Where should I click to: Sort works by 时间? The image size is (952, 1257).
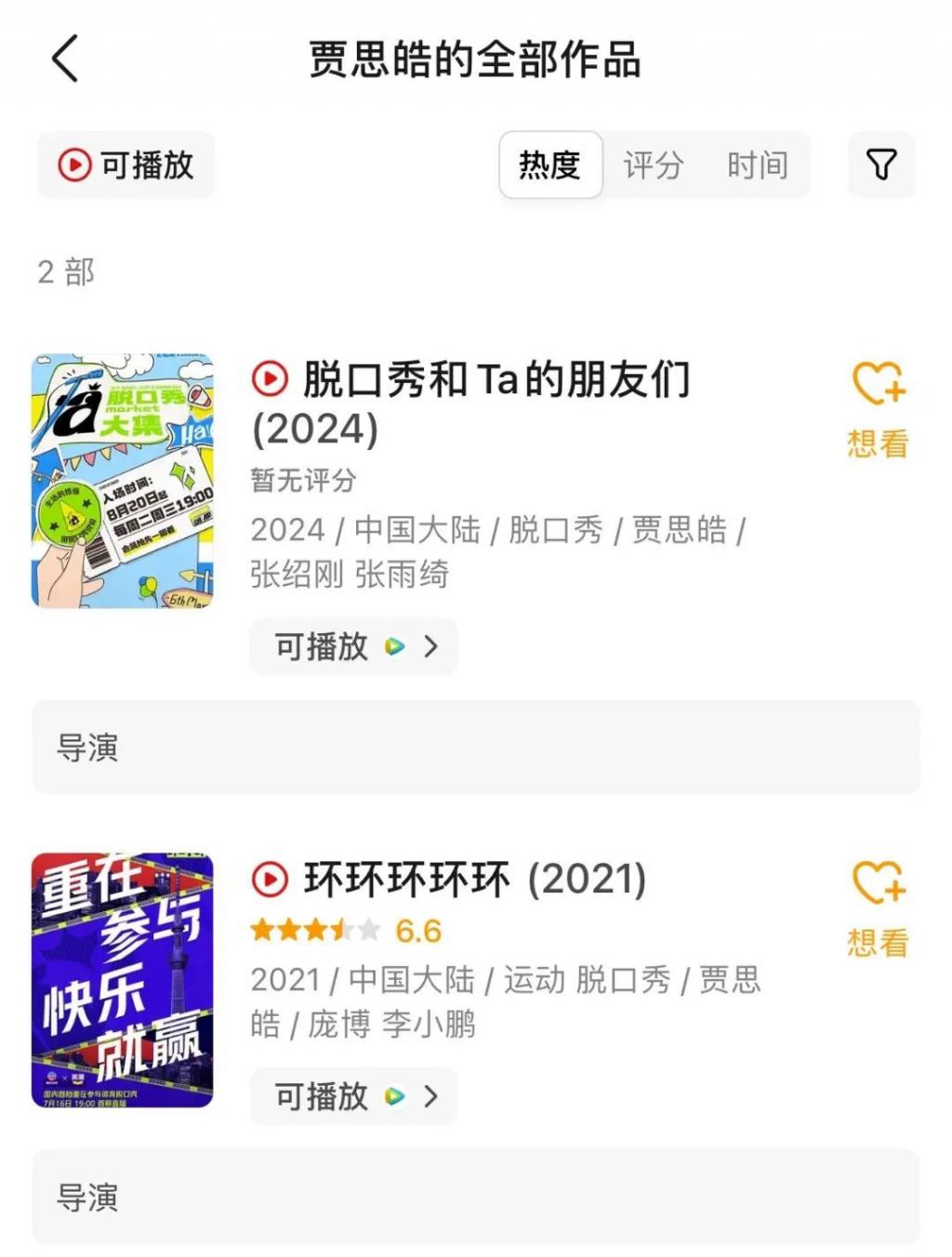[x=758, y=165]
